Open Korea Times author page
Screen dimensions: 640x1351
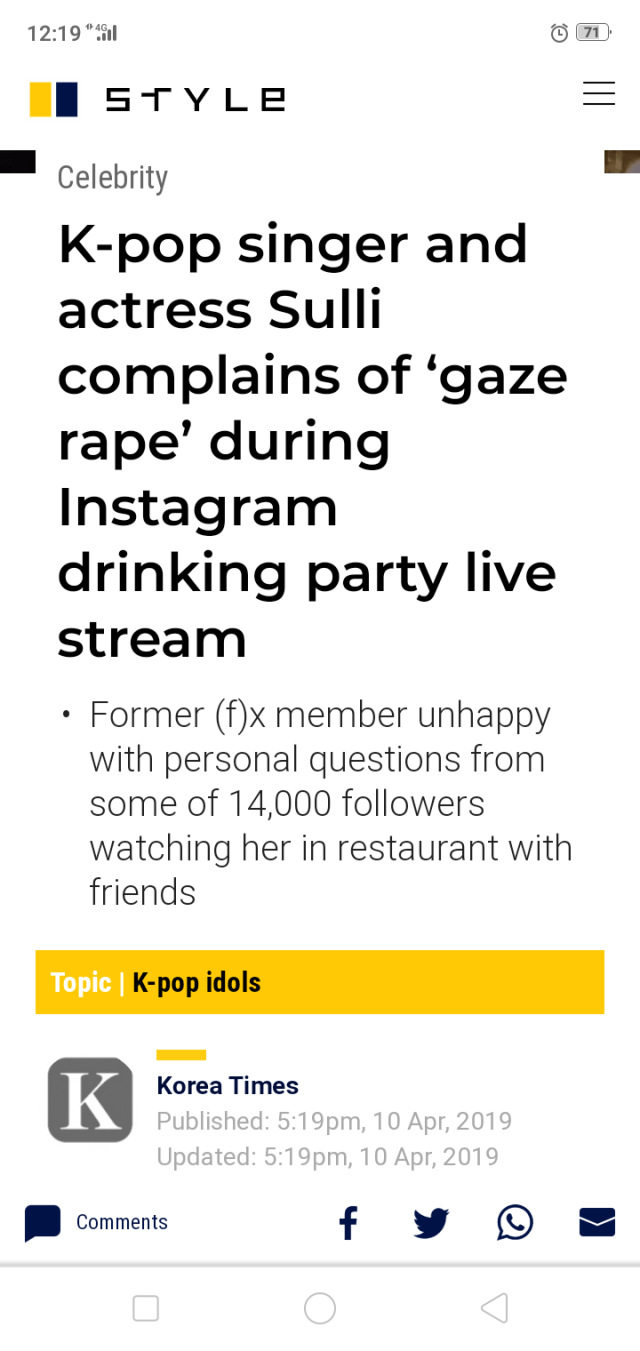(x=227, y=1085)
